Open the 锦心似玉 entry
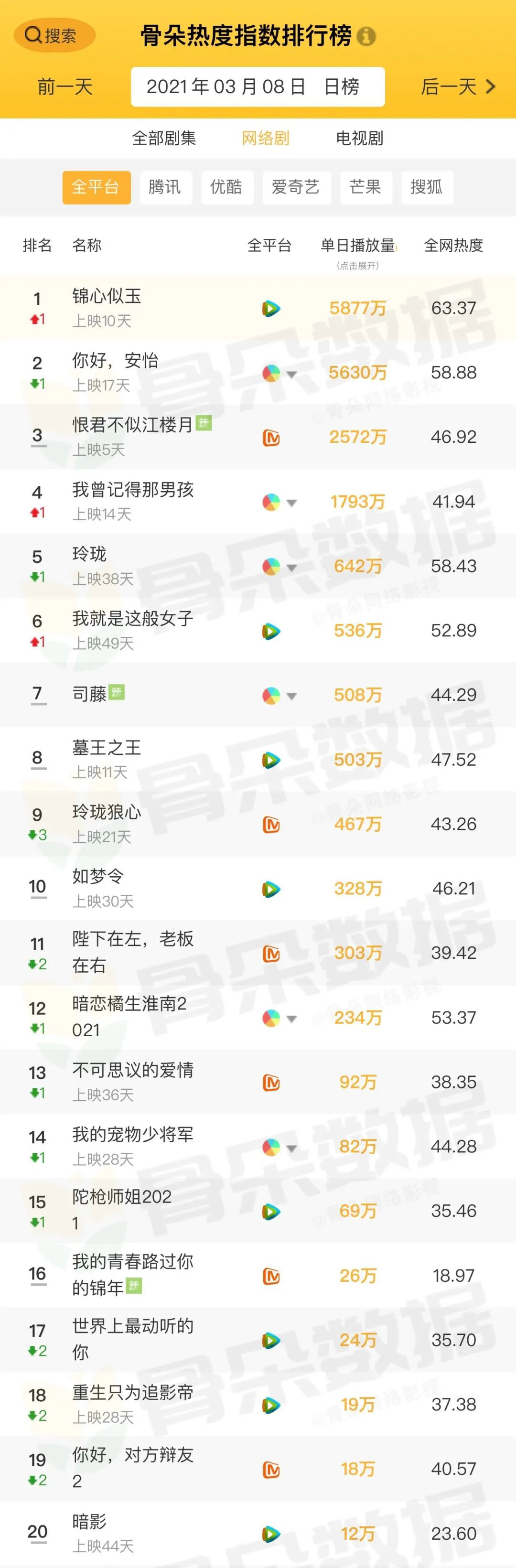The height and width of the screenshot is (1568, 516). 107,296
